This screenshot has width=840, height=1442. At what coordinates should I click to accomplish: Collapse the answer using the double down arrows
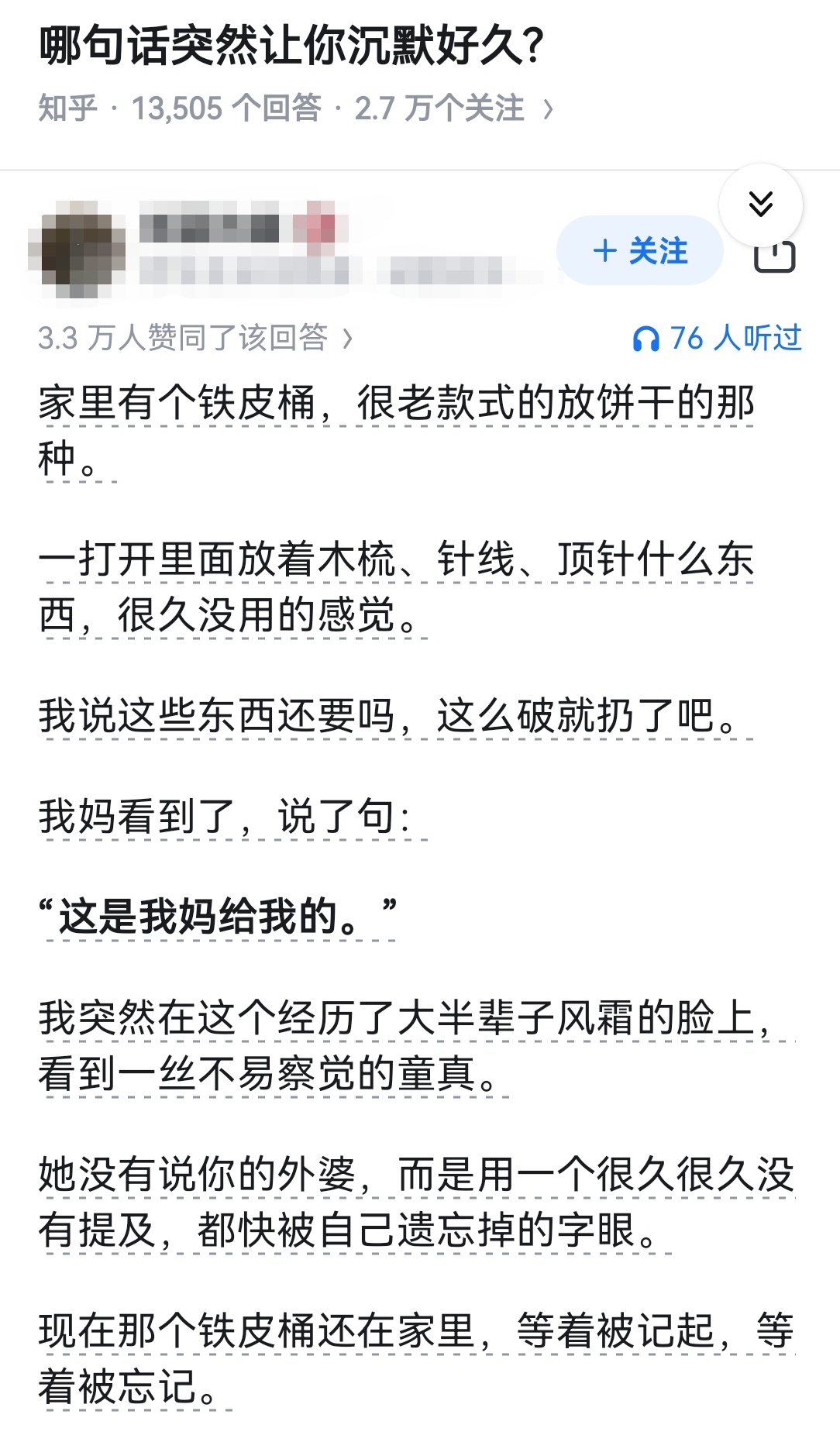tap(762, 203)
